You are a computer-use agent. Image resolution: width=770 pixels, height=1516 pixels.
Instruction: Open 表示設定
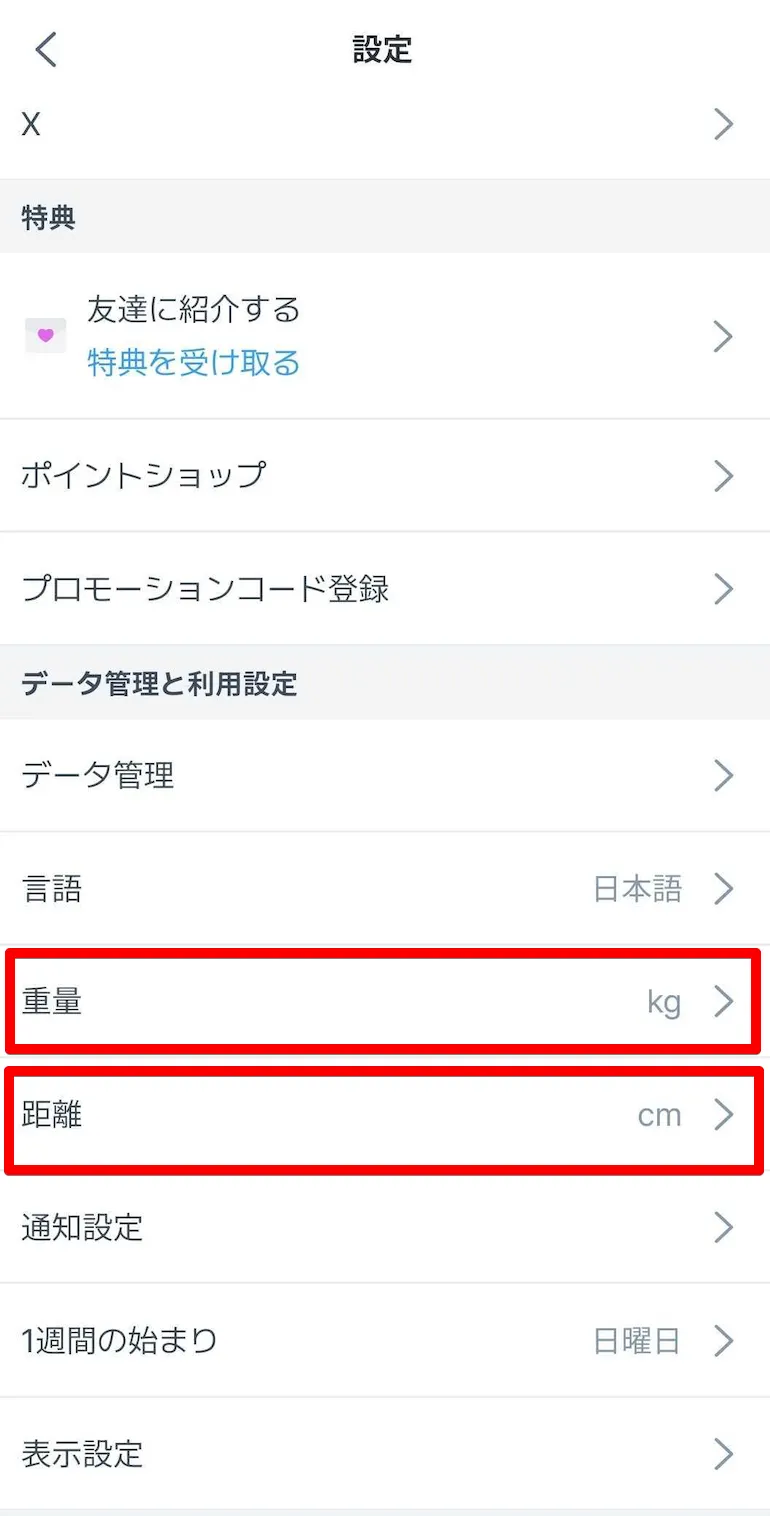[x=384, y=1453]
